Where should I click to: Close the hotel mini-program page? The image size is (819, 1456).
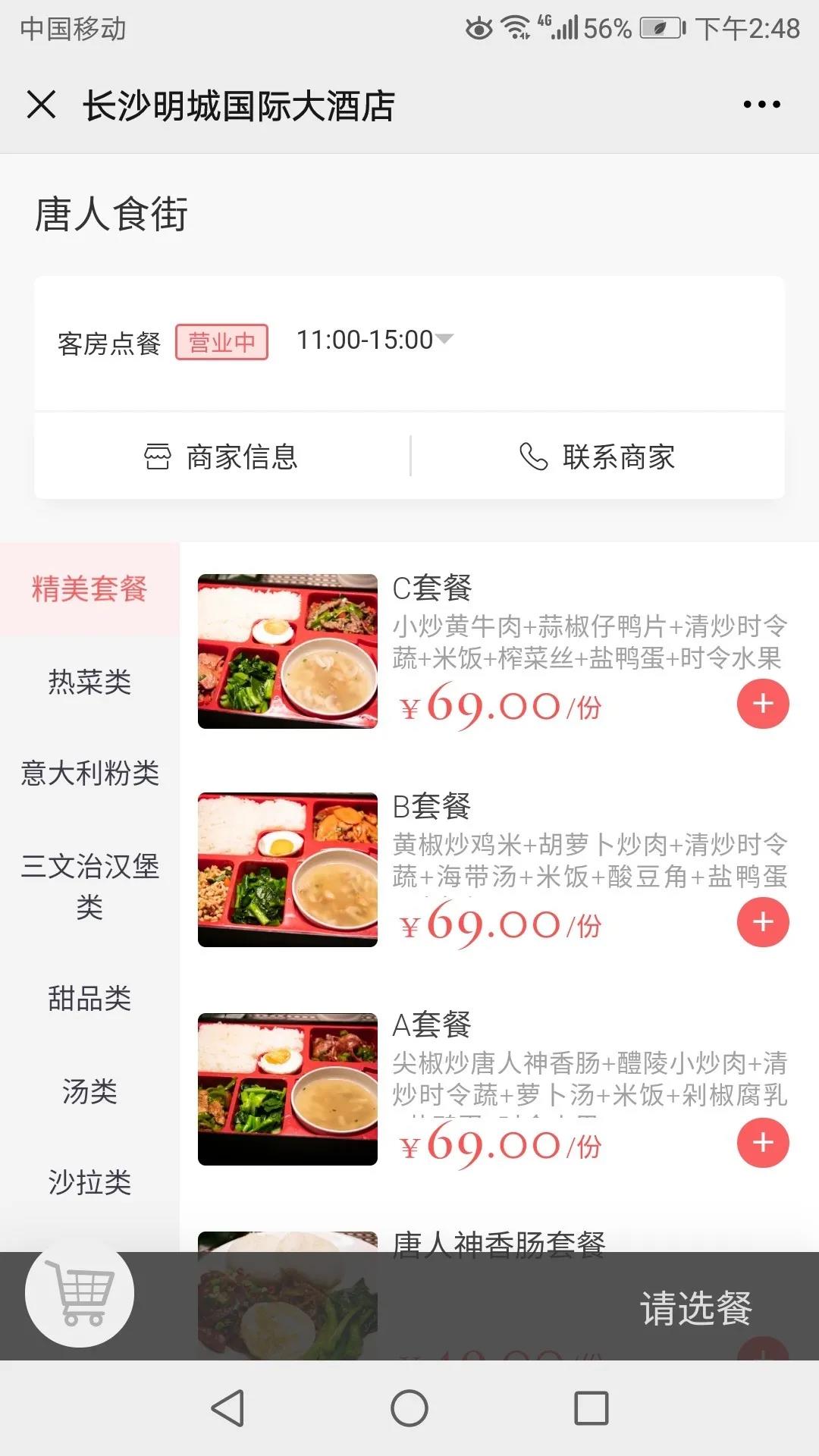pyautogui.click(x=42, y=105)
